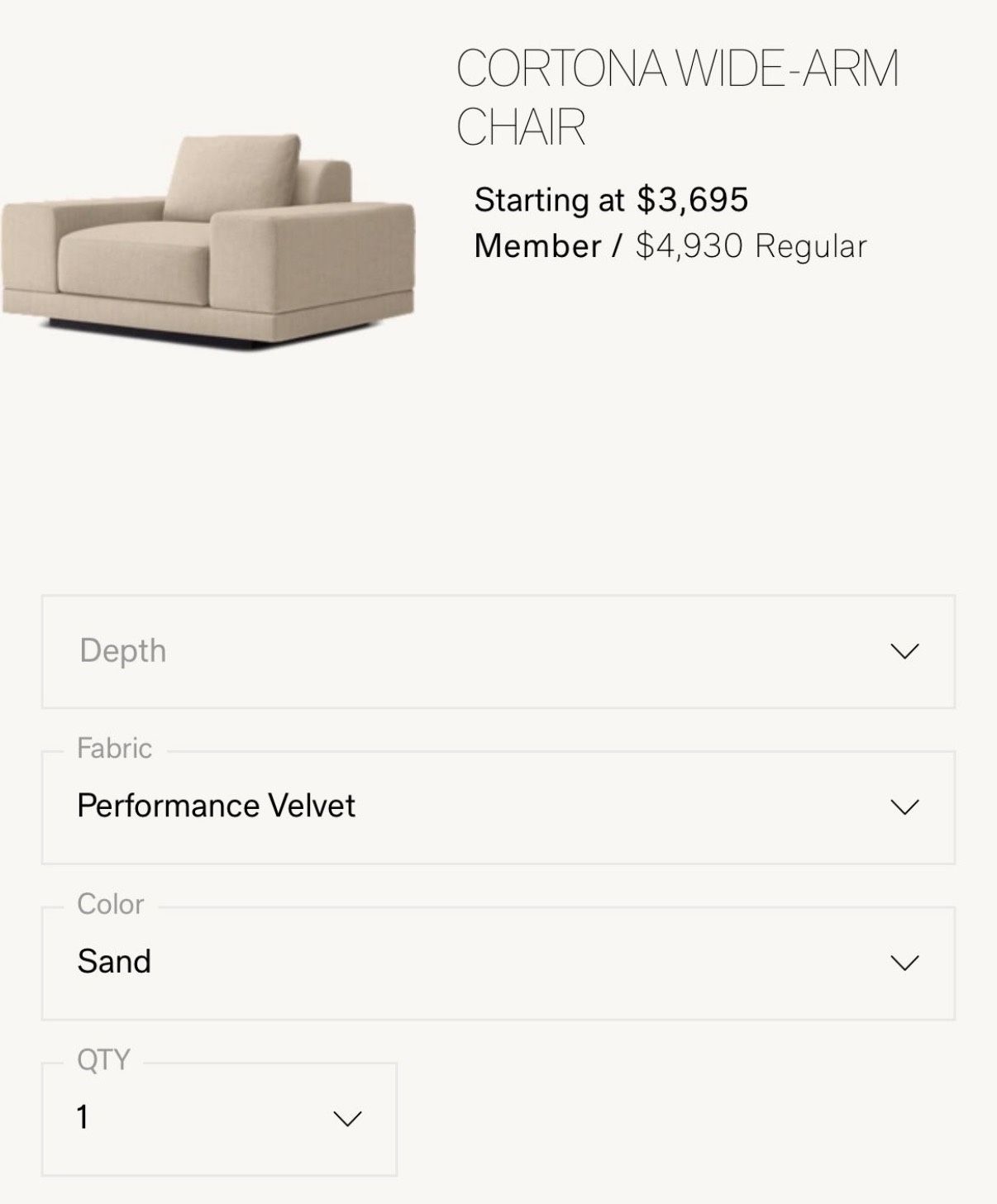Click the Depth chevron arrow
Viewport: 997px width, 1204px height.
coord(906,650)
